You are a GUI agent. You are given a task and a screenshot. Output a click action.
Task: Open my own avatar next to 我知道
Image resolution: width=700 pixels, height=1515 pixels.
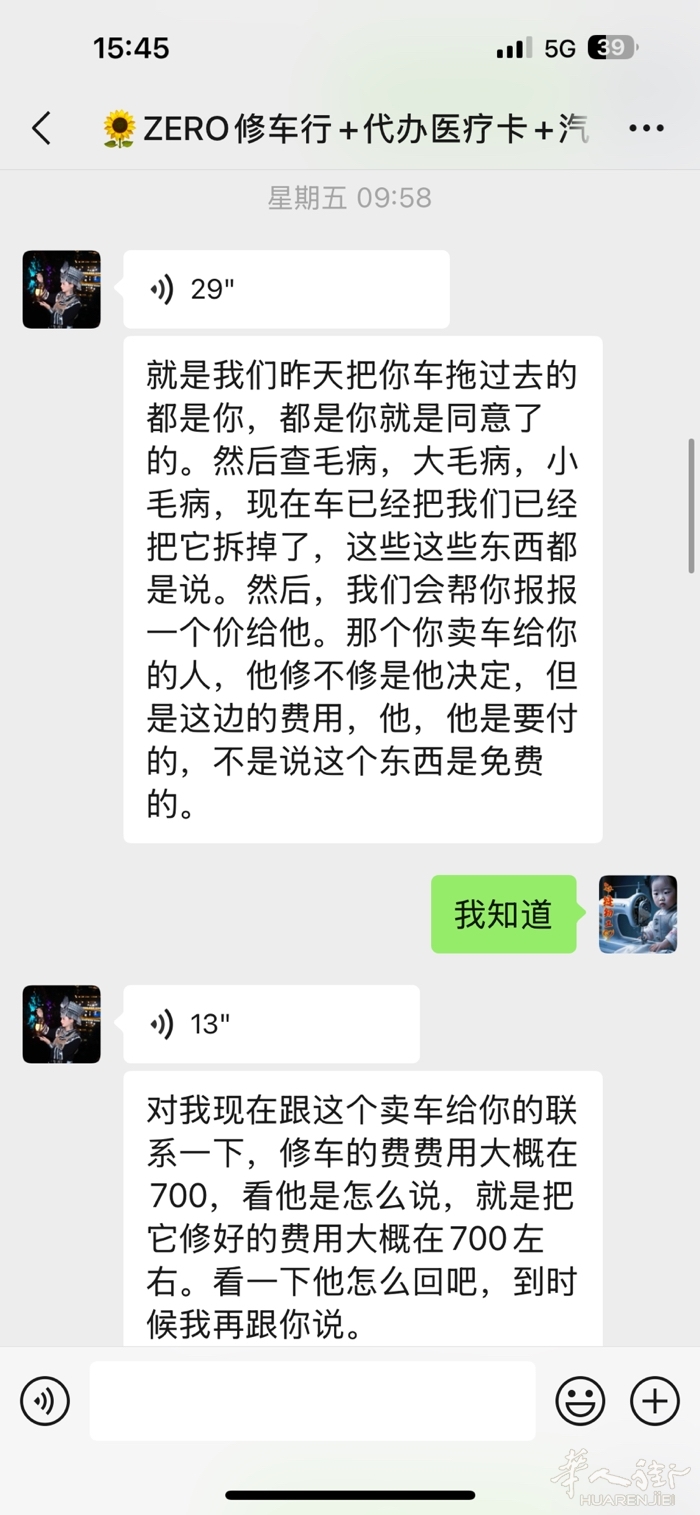click(638, 914)
